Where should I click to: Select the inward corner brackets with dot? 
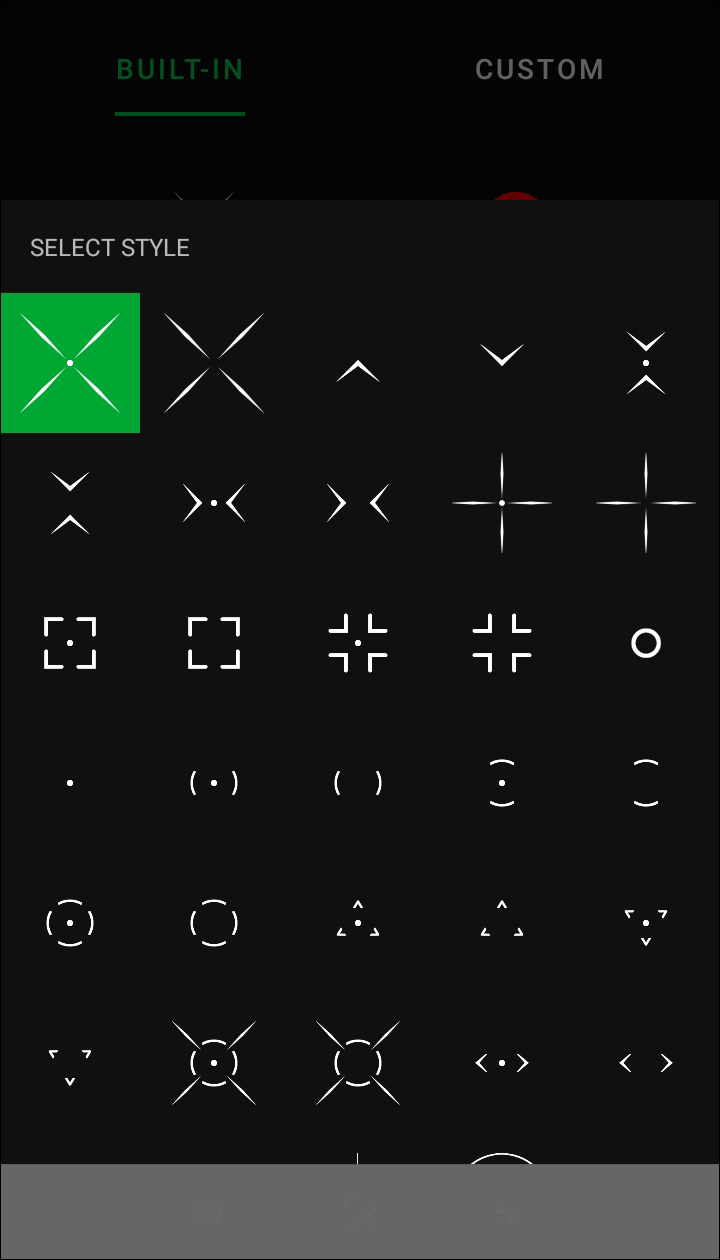click(x=358, y=643)
